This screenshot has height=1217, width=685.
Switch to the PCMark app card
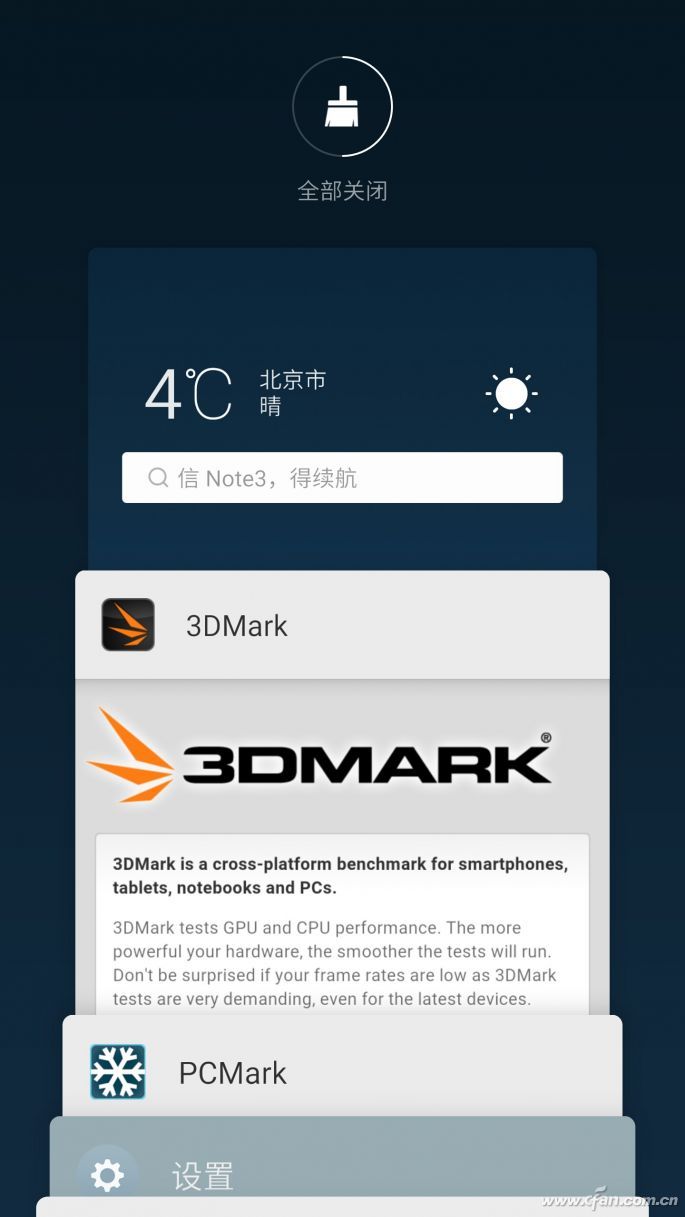coord(342,1070)
